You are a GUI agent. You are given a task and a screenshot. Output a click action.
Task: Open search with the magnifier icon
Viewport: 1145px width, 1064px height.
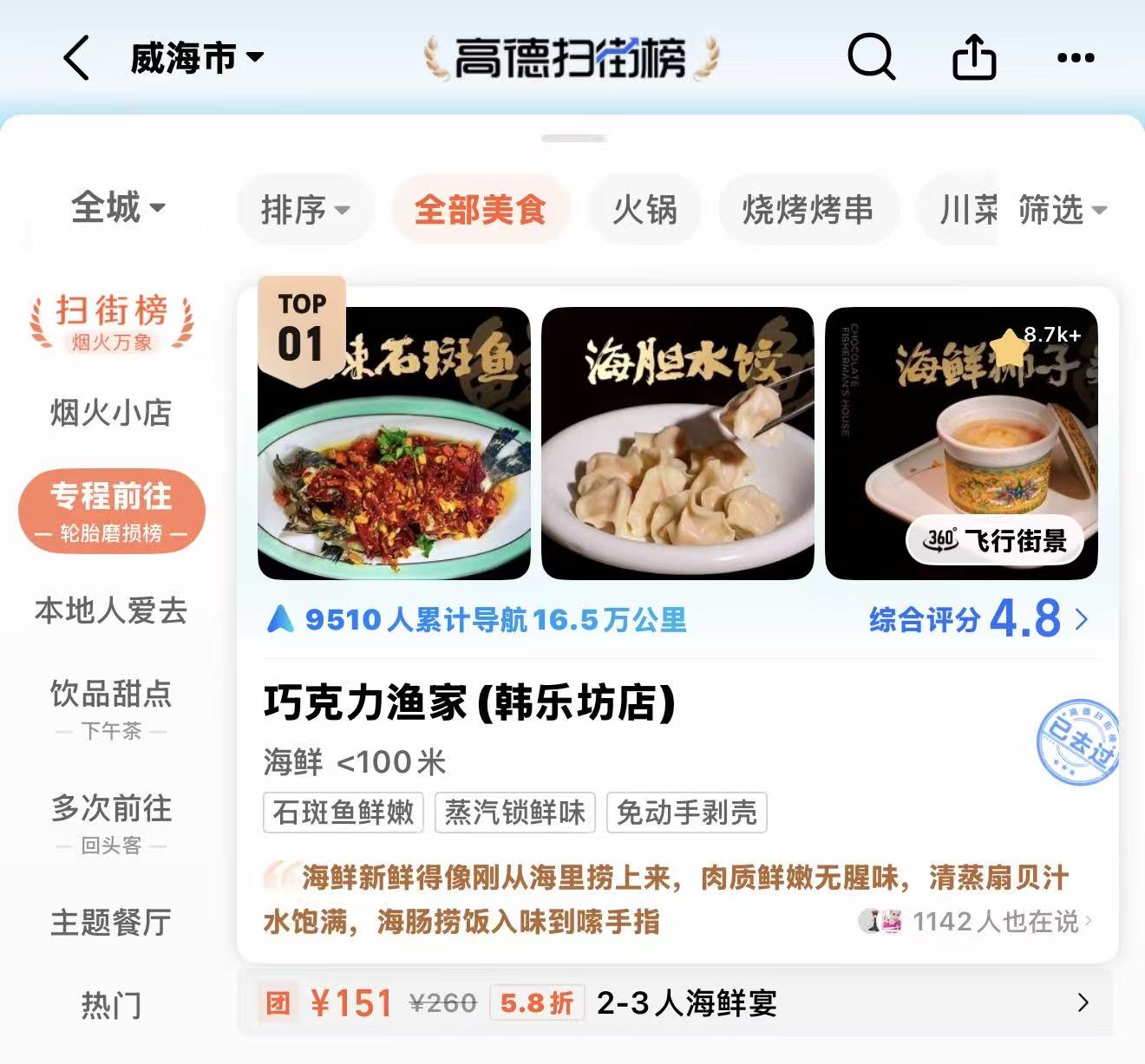870,58
